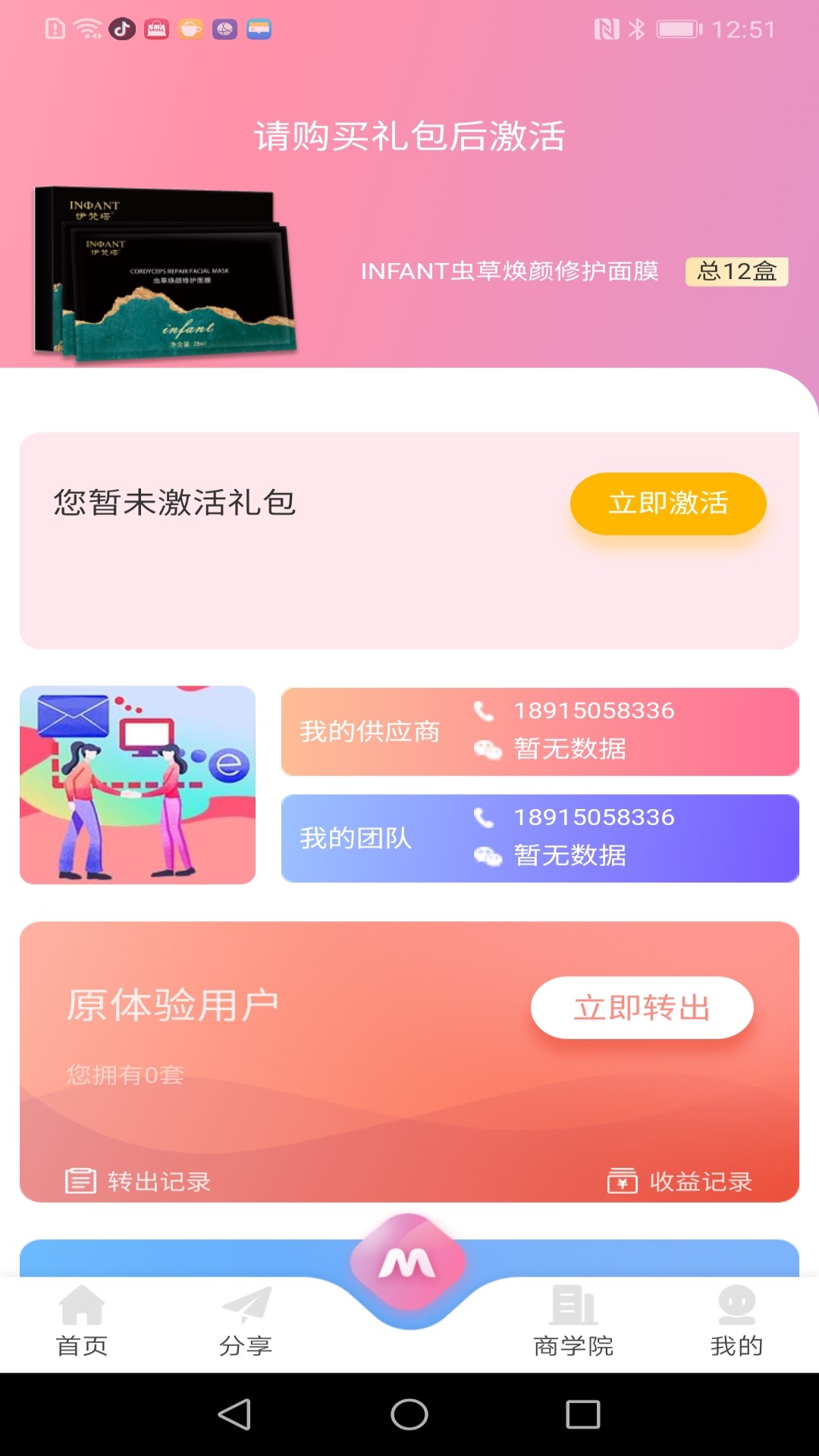The image size is (819, 1456).
Task: Open the 我的团队 card
Action: click(x=540, y=838)
